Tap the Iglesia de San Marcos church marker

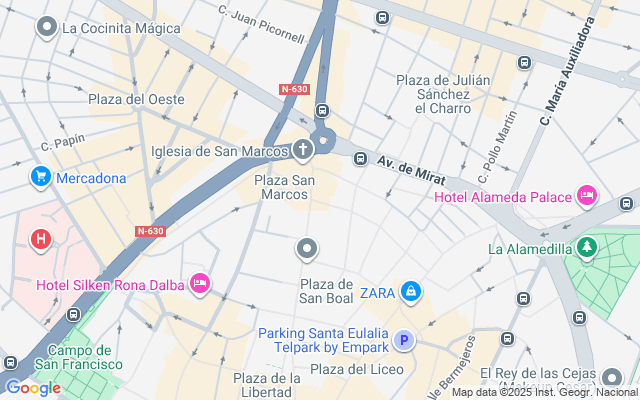click(302, 150)
